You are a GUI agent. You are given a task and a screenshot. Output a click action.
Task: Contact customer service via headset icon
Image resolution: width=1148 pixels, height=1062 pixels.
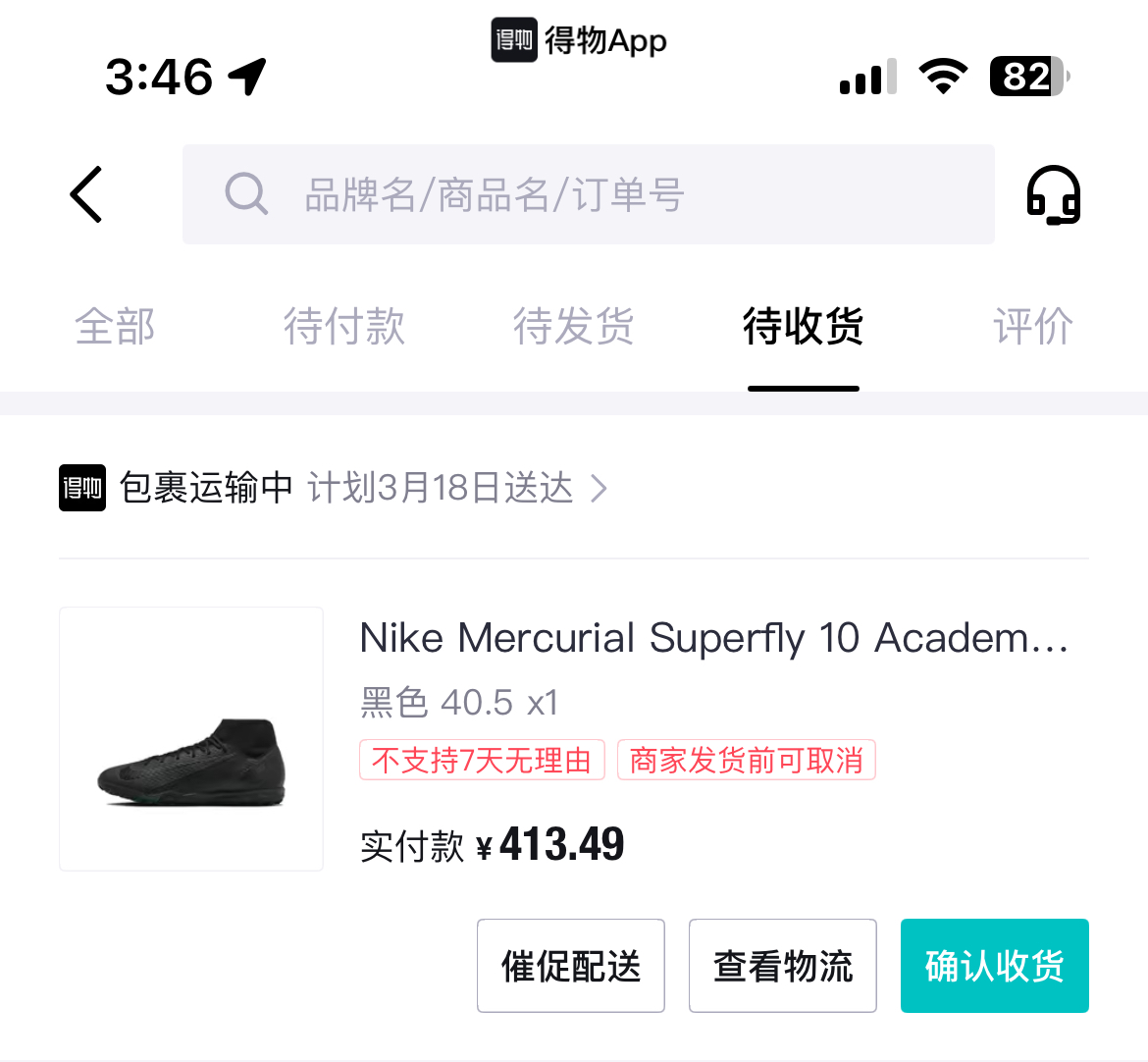pos(1053,194)
